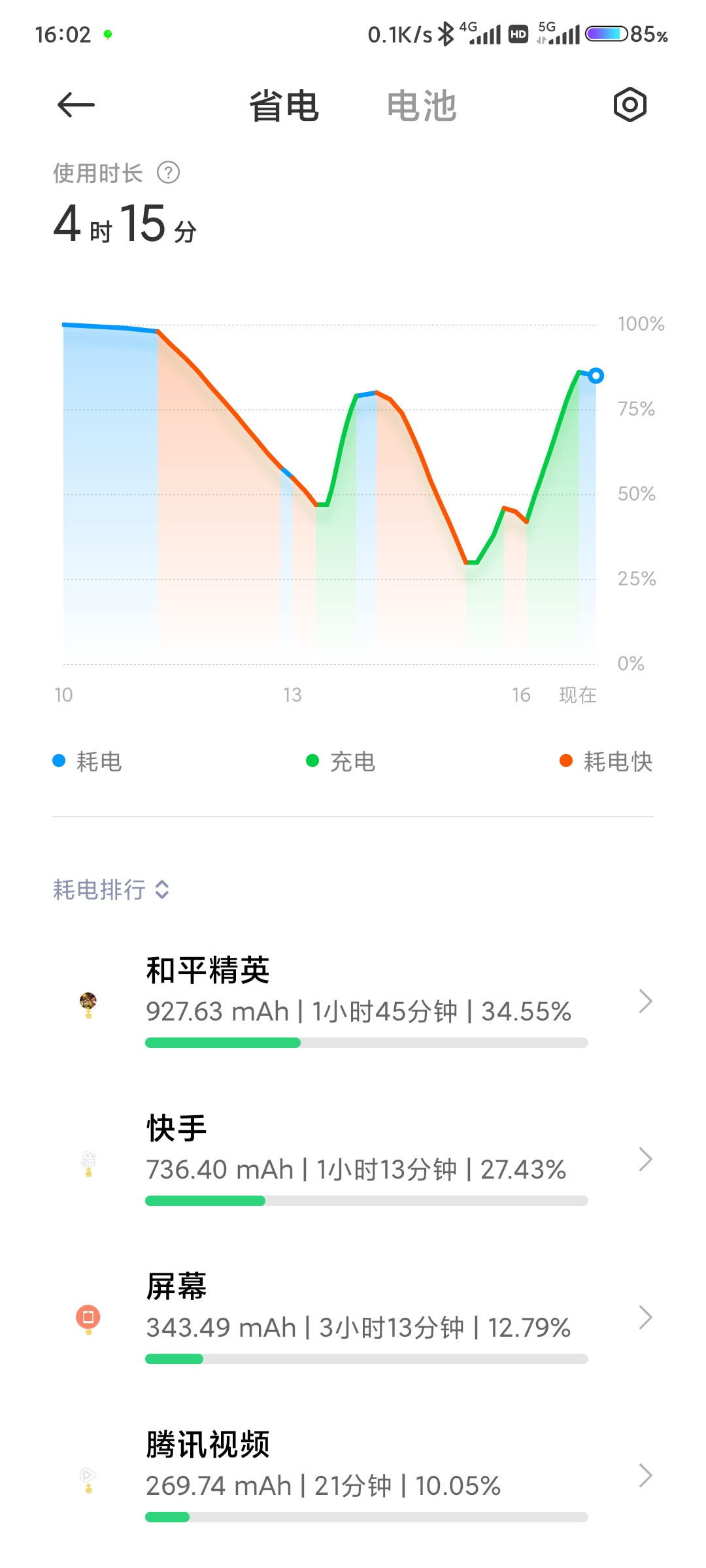Image resolution: width=706 pixels, height=1568 pixels.
Task: Switch to the 电池 tab
Action: click(422, 106)
